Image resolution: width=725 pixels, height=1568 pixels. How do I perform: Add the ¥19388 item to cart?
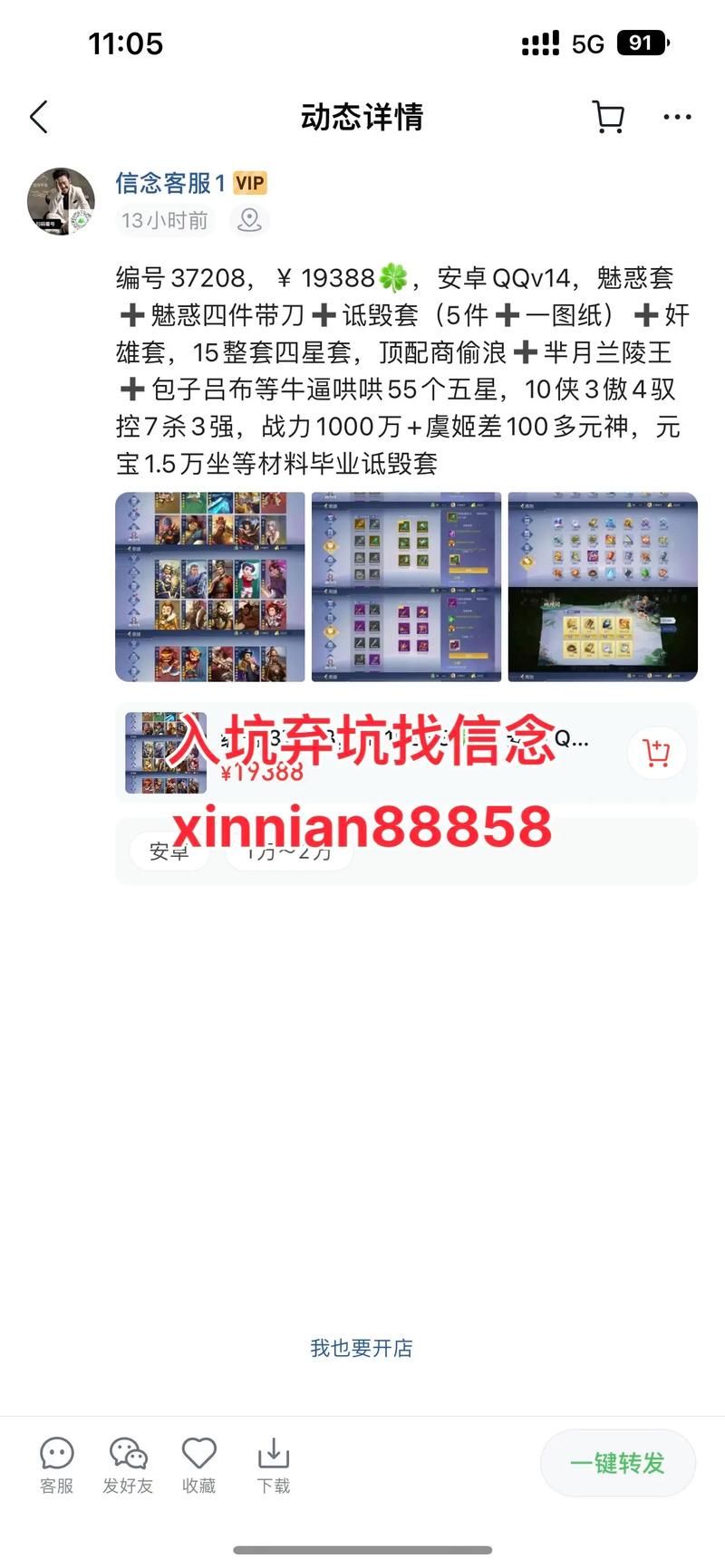[x=656, y=753]
